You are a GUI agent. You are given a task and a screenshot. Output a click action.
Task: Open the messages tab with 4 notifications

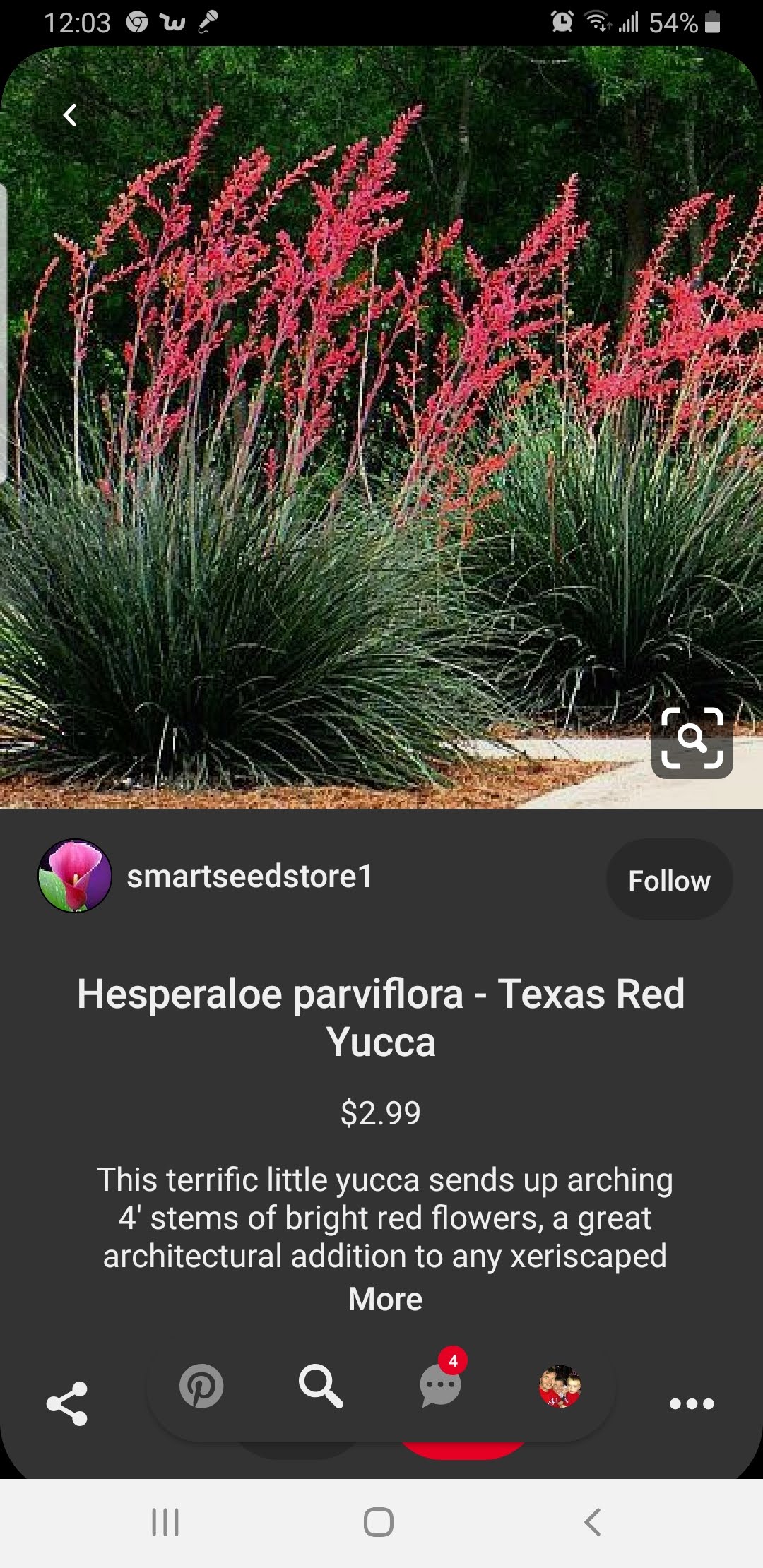440,1386
